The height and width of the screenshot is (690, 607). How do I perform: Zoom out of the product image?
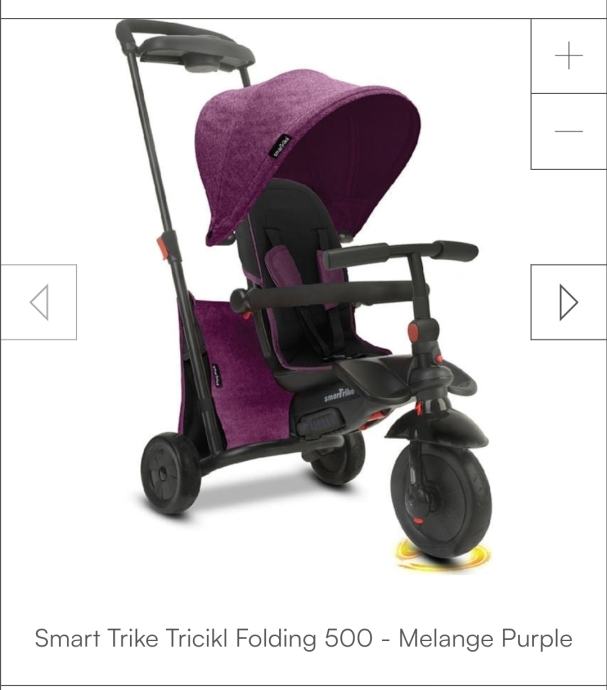pyautogui.click(x=568, y=132)
